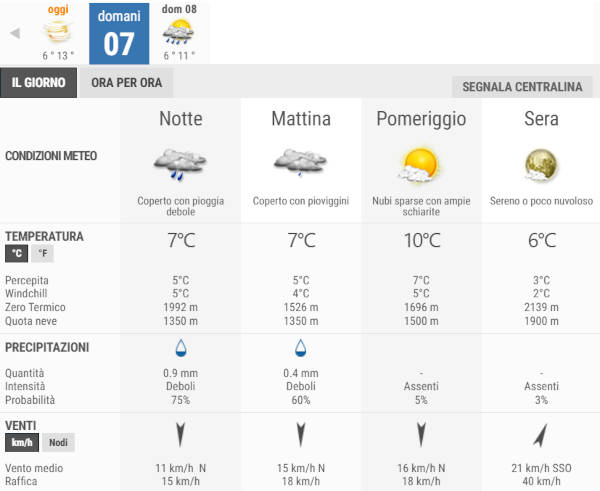Set wind speed unit to Nodi
Image resolution: width=600 pixels, height=491 pixels.
click(57, 443)
